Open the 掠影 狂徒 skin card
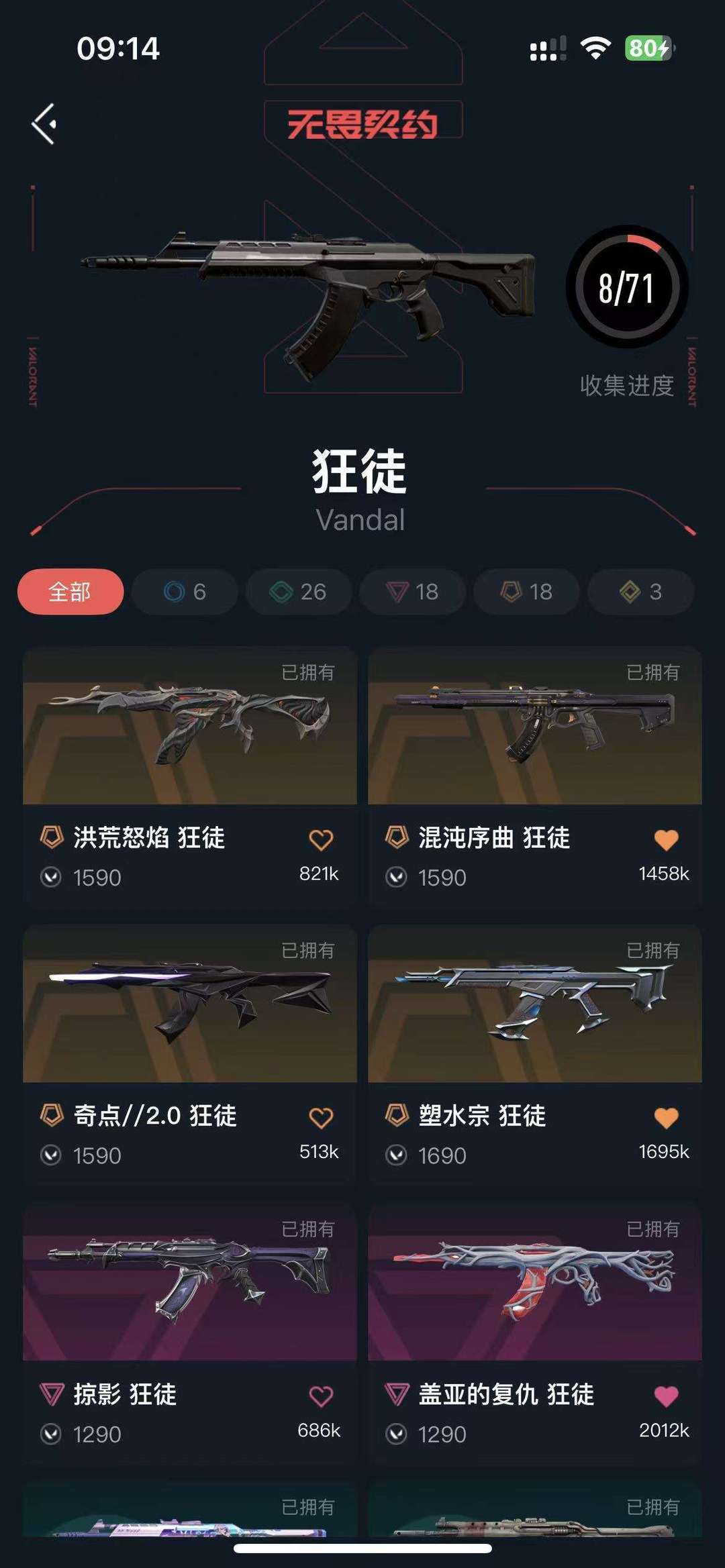 [190, 1332]
